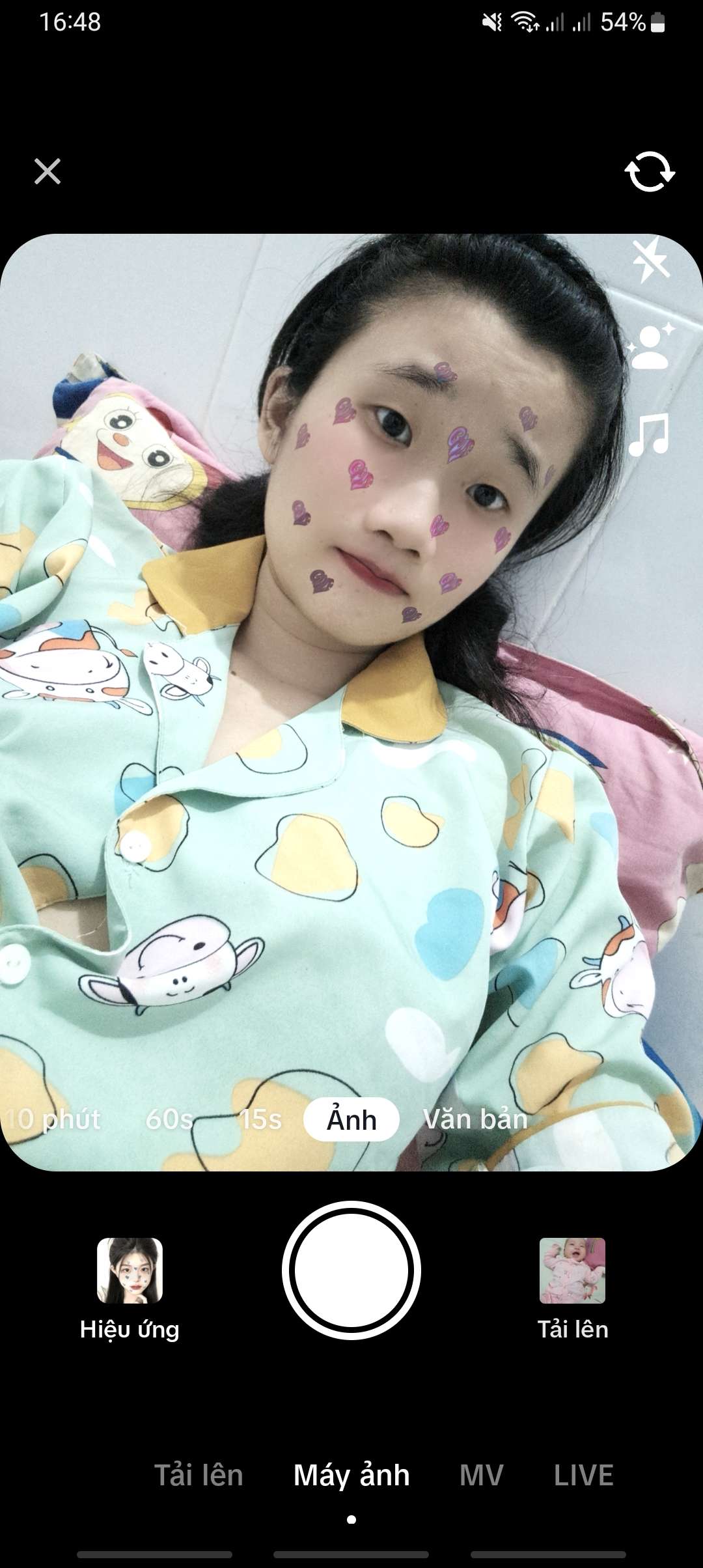Add music with the note icon

click(650, 434)
